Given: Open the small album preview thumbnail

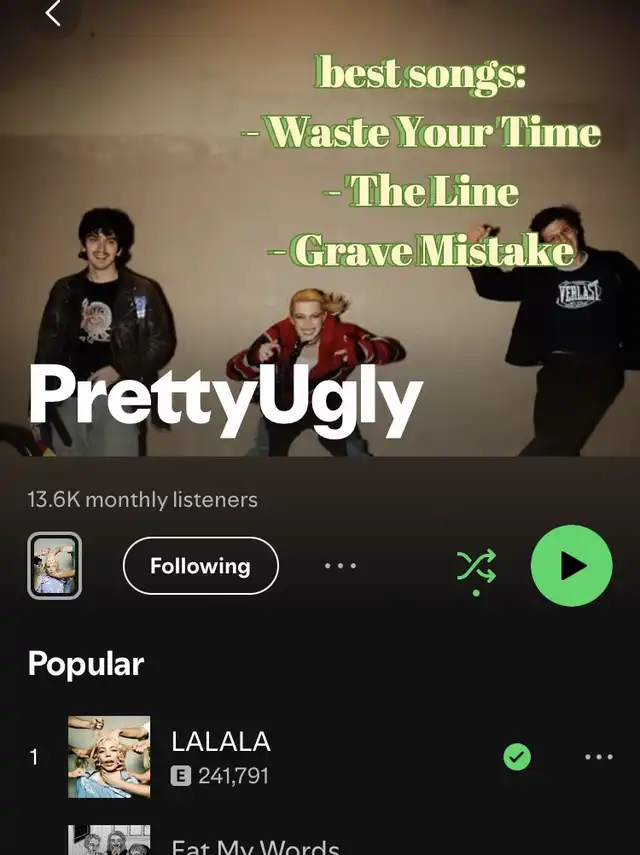Looking at the screenshot, I should point(54,565).
